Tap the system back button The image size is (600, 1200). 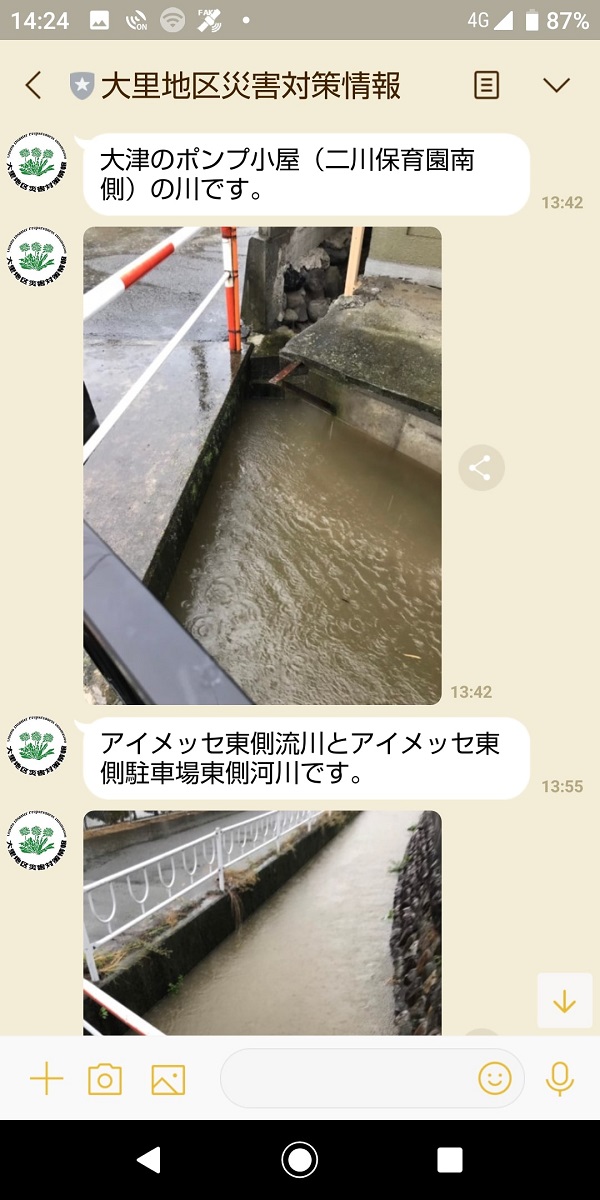click(x=148, y=1159)
